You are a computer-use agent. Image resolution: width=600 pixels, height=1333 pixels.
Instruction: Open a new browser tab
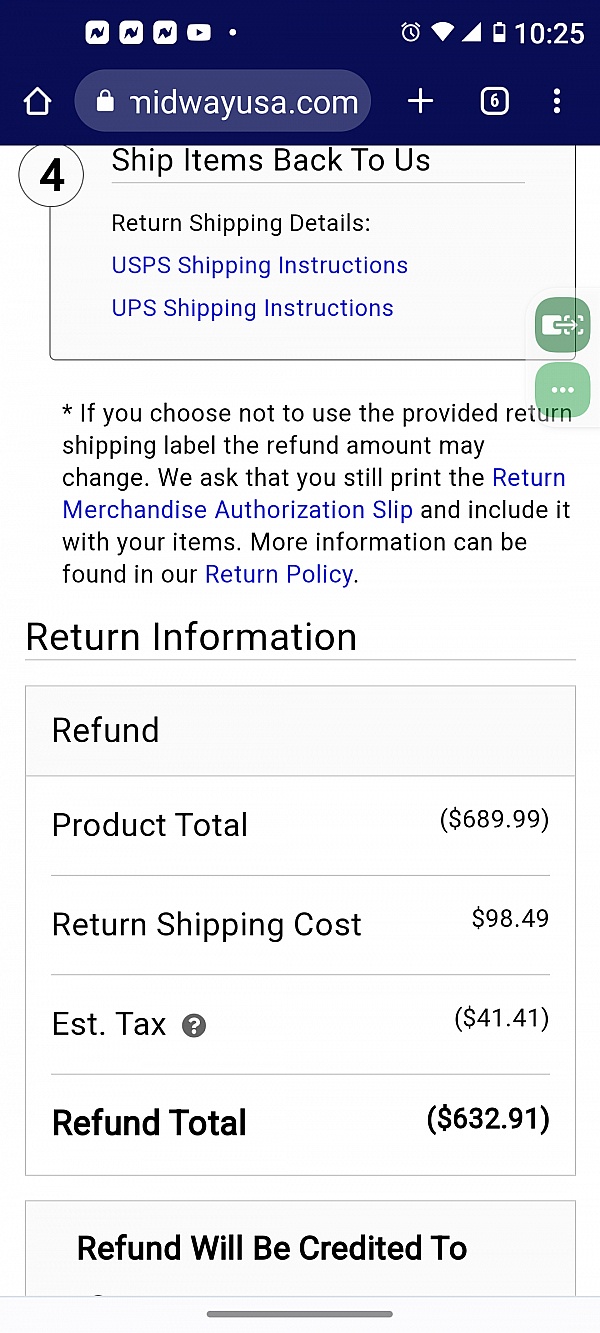tap(421, 101)
